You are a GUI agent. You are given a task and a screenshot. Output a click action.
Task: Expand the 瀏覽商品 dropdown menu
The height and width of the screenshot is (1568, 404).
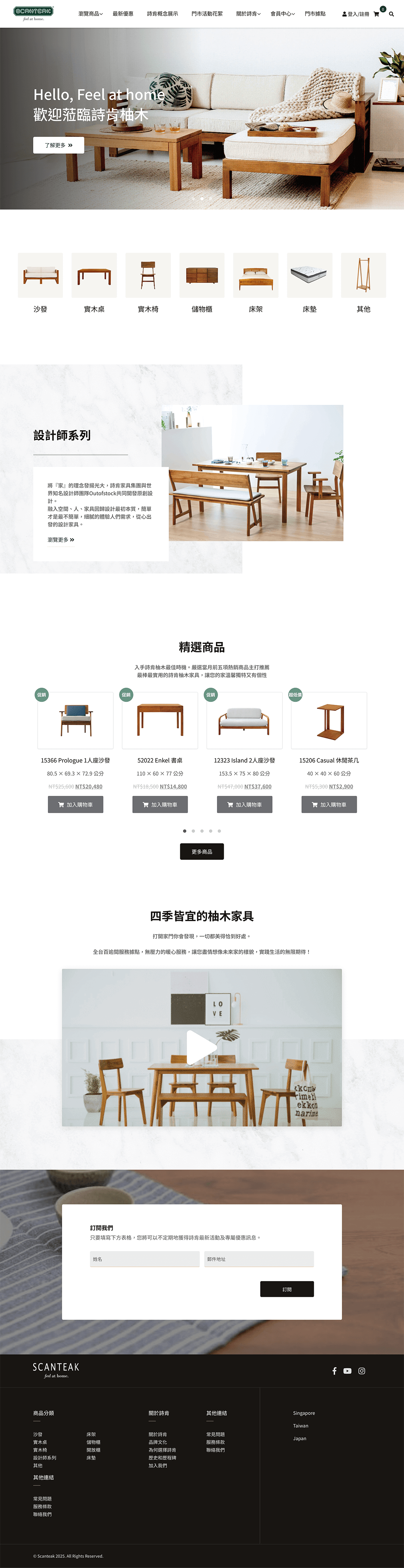coord(90,13)
